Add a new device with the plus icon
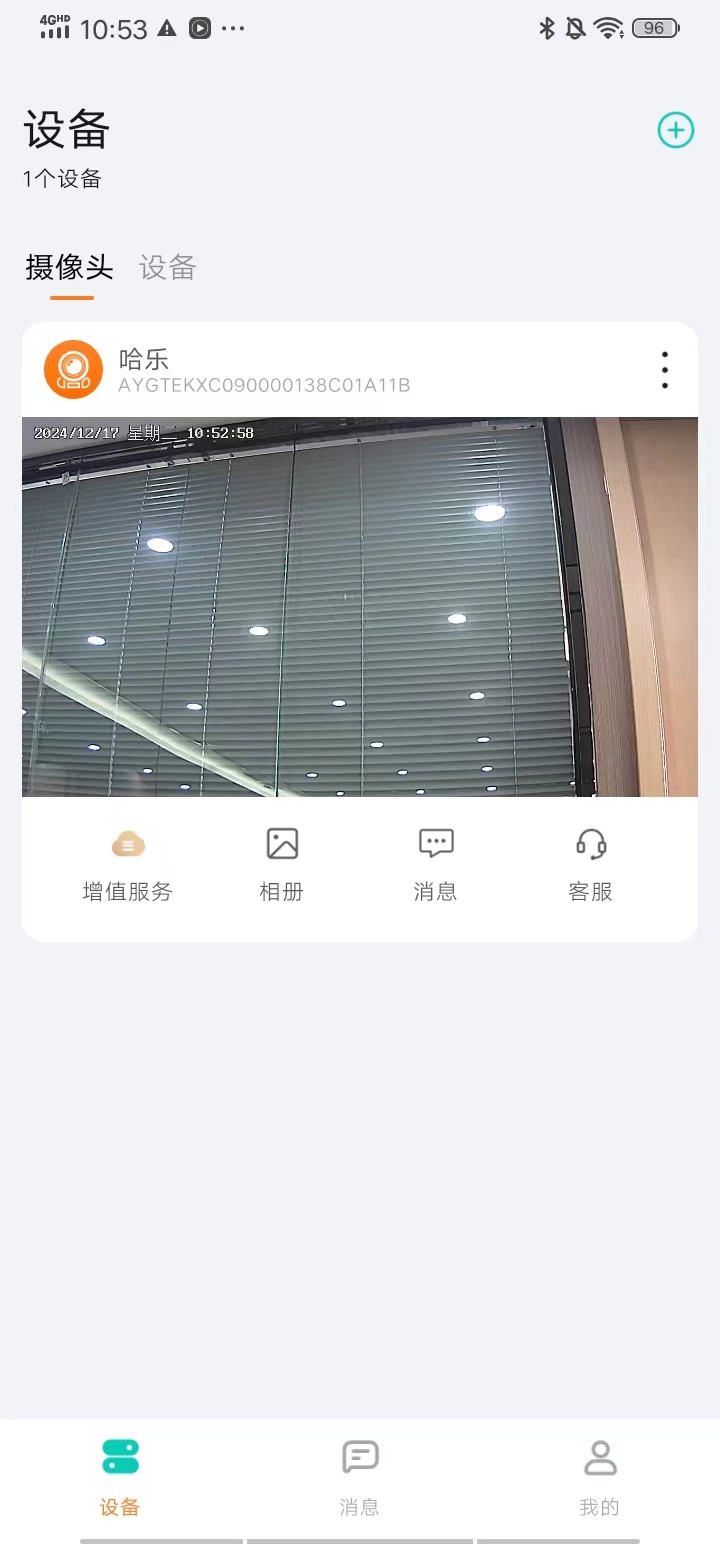720x1544 pixels. coord(675,130)
